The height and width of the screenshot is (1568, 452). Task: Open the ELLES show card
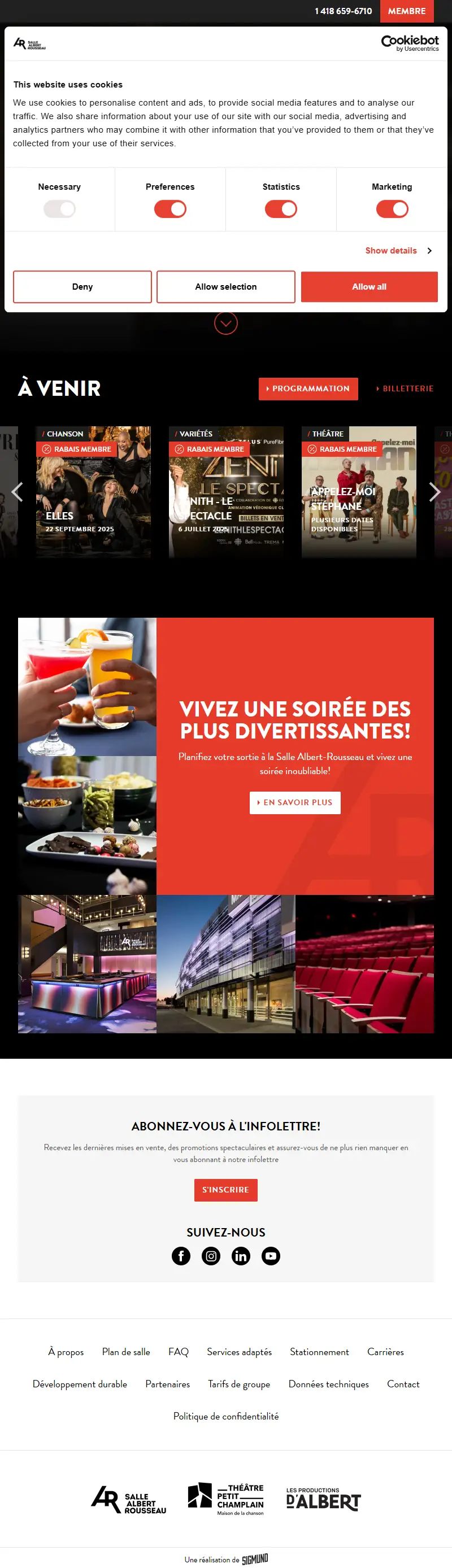click(x=93, y=492)
